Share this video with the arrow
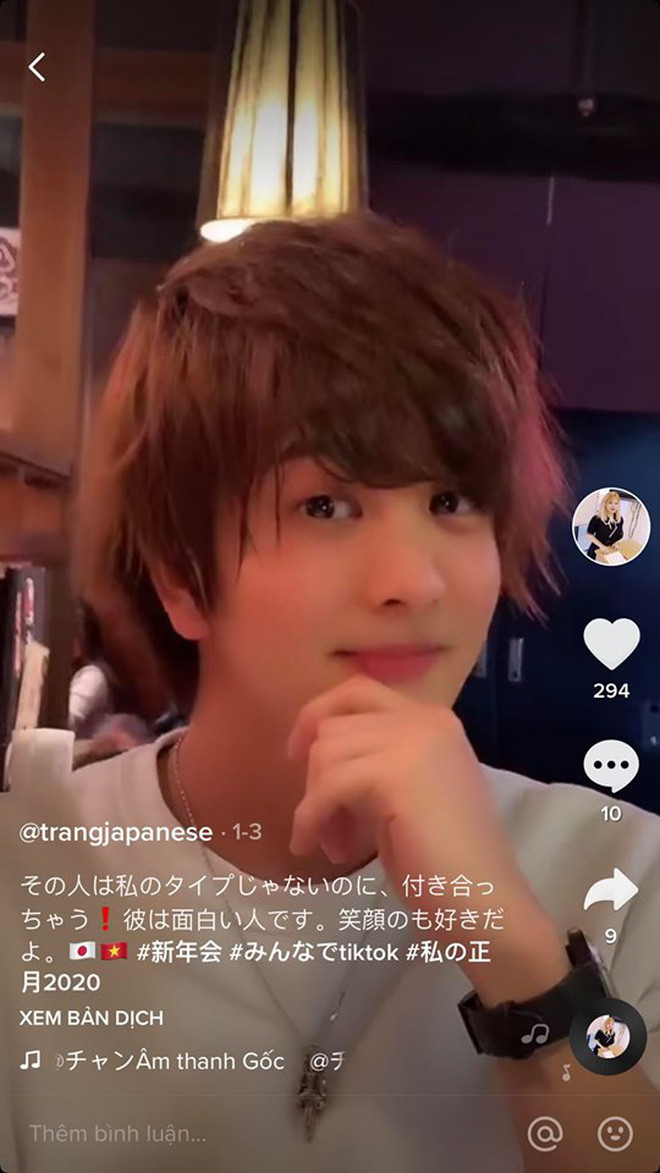 611,890
